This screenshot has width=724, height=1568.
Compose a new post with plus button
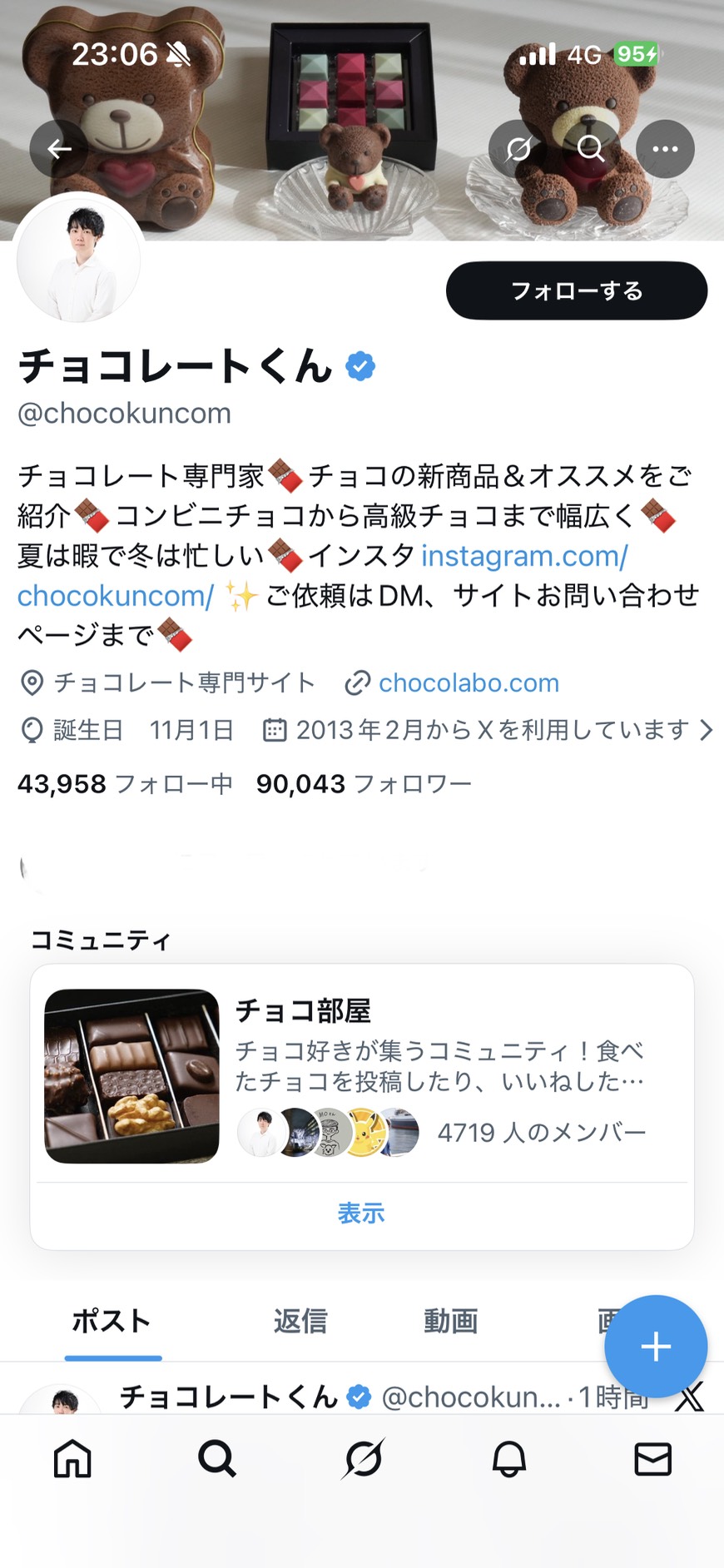coord(655,1346)
